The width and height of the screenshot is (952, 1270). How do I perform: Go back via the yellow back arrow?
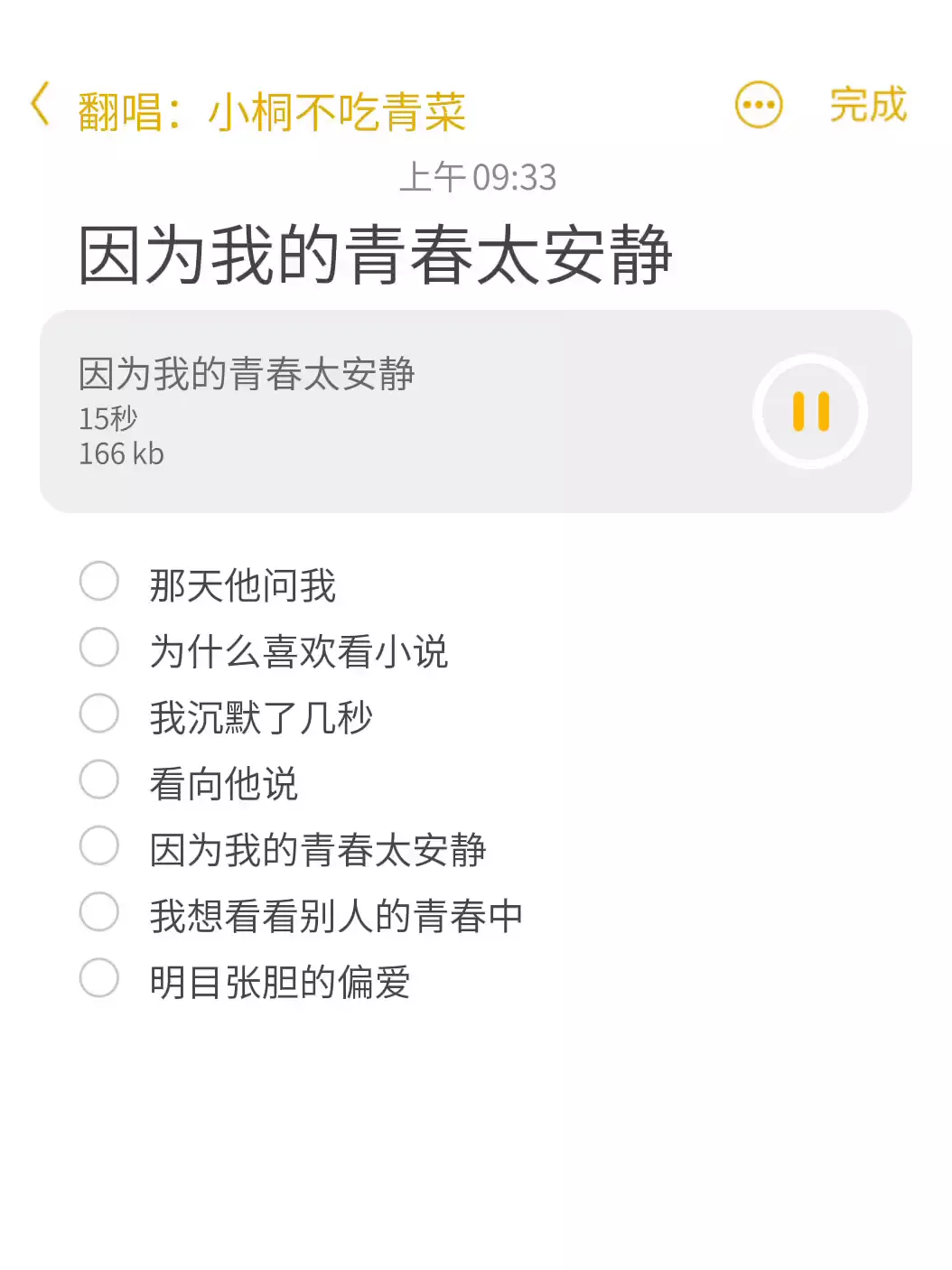point(40,104)
